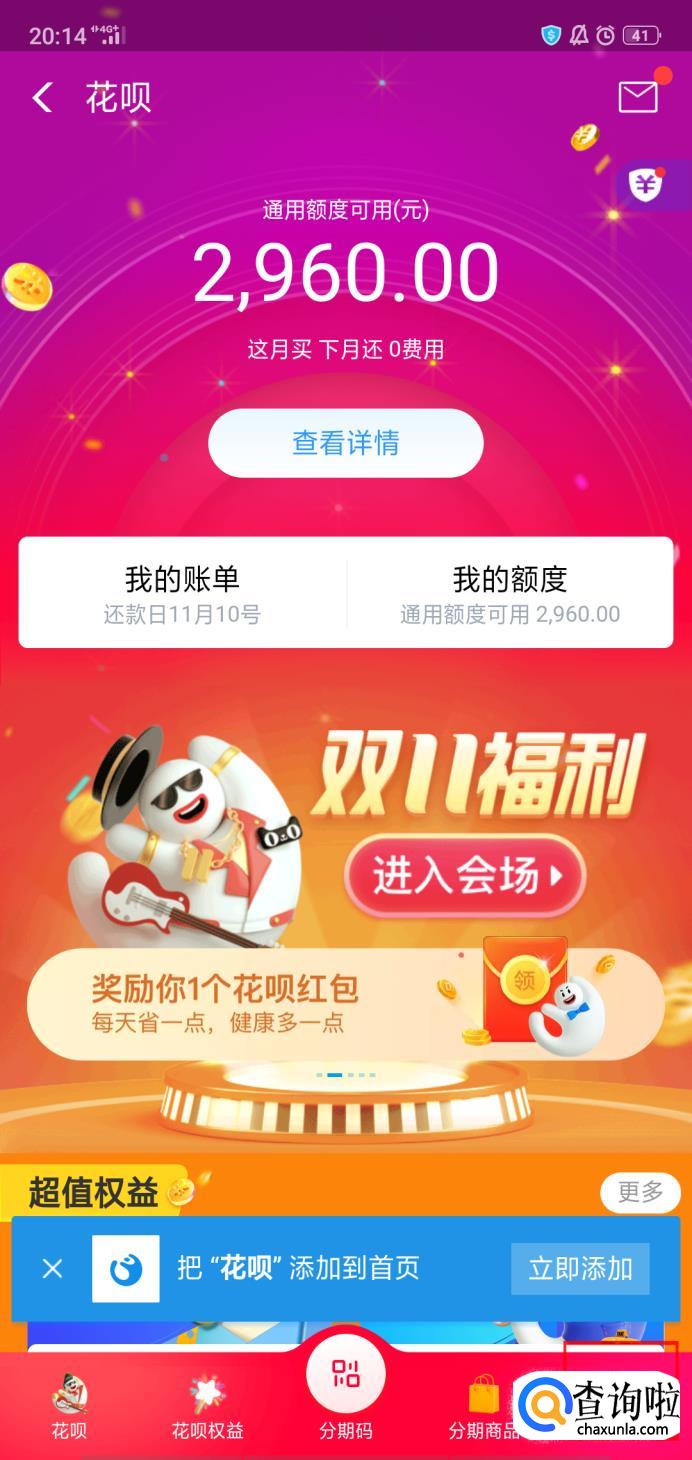Switch to the 花呗权益 tab
The width and height of the screenshot is (692, 1460).
[207, 1405]
